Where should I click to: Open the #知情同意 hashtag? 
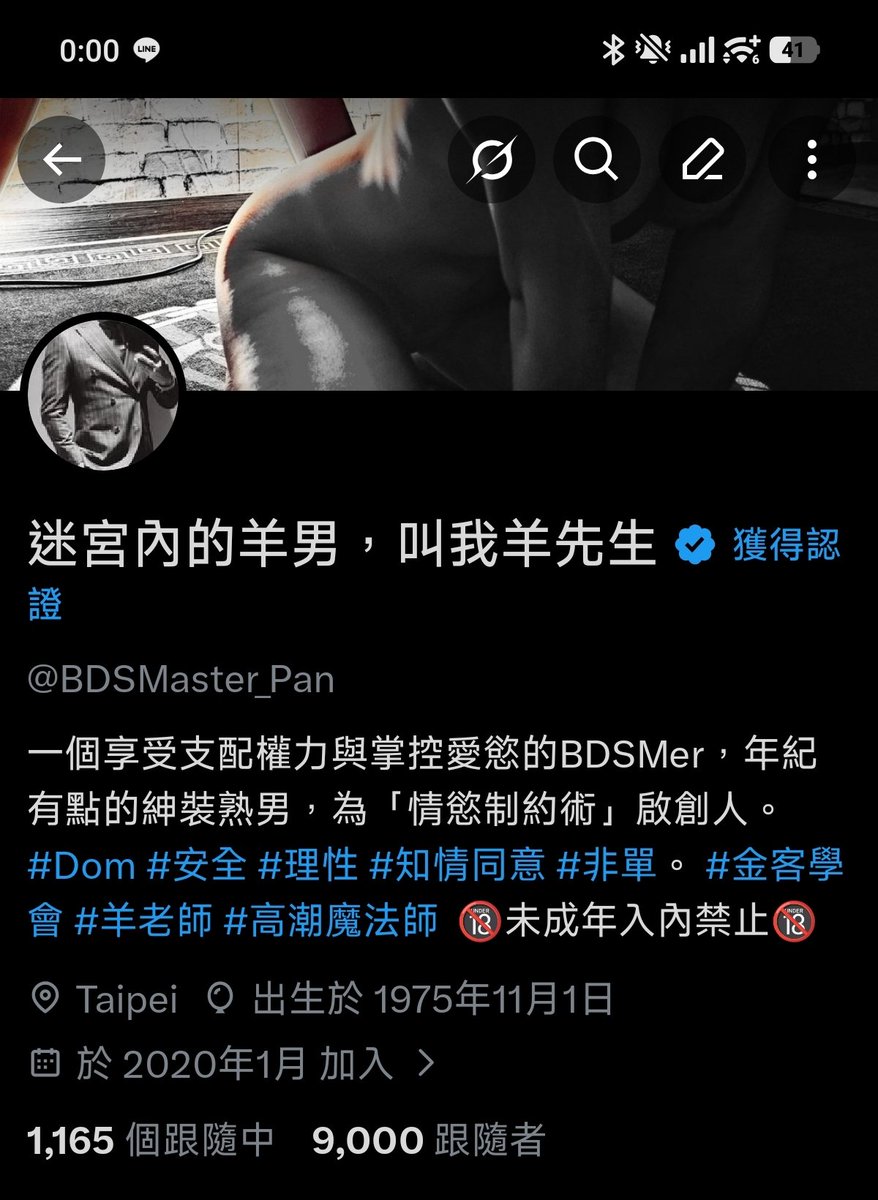click(x=457, y=865)
